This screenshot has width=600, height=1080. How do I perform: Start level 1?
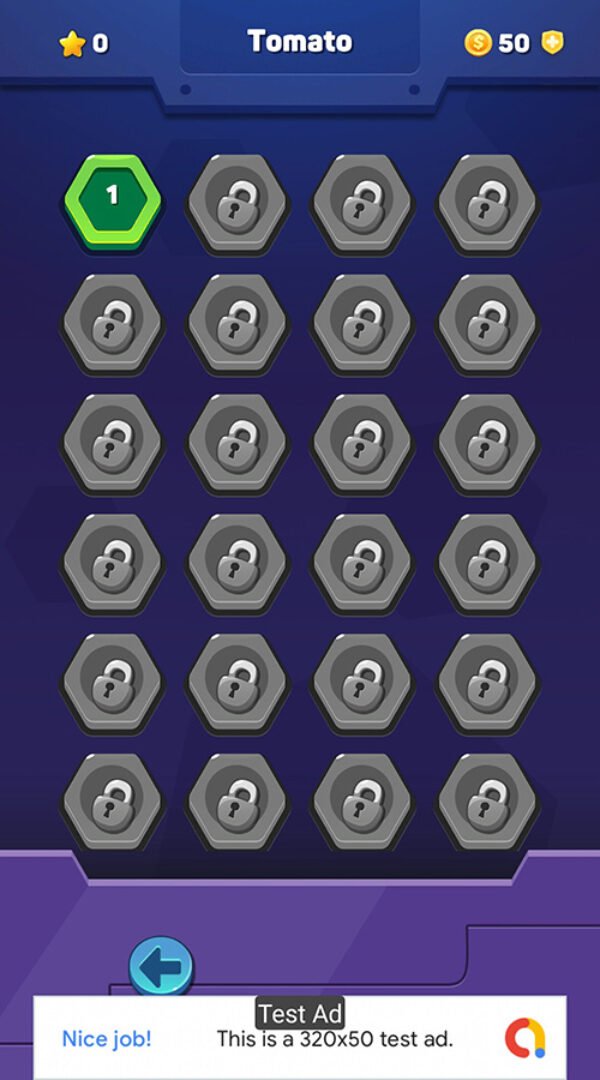tap(112, 200)
